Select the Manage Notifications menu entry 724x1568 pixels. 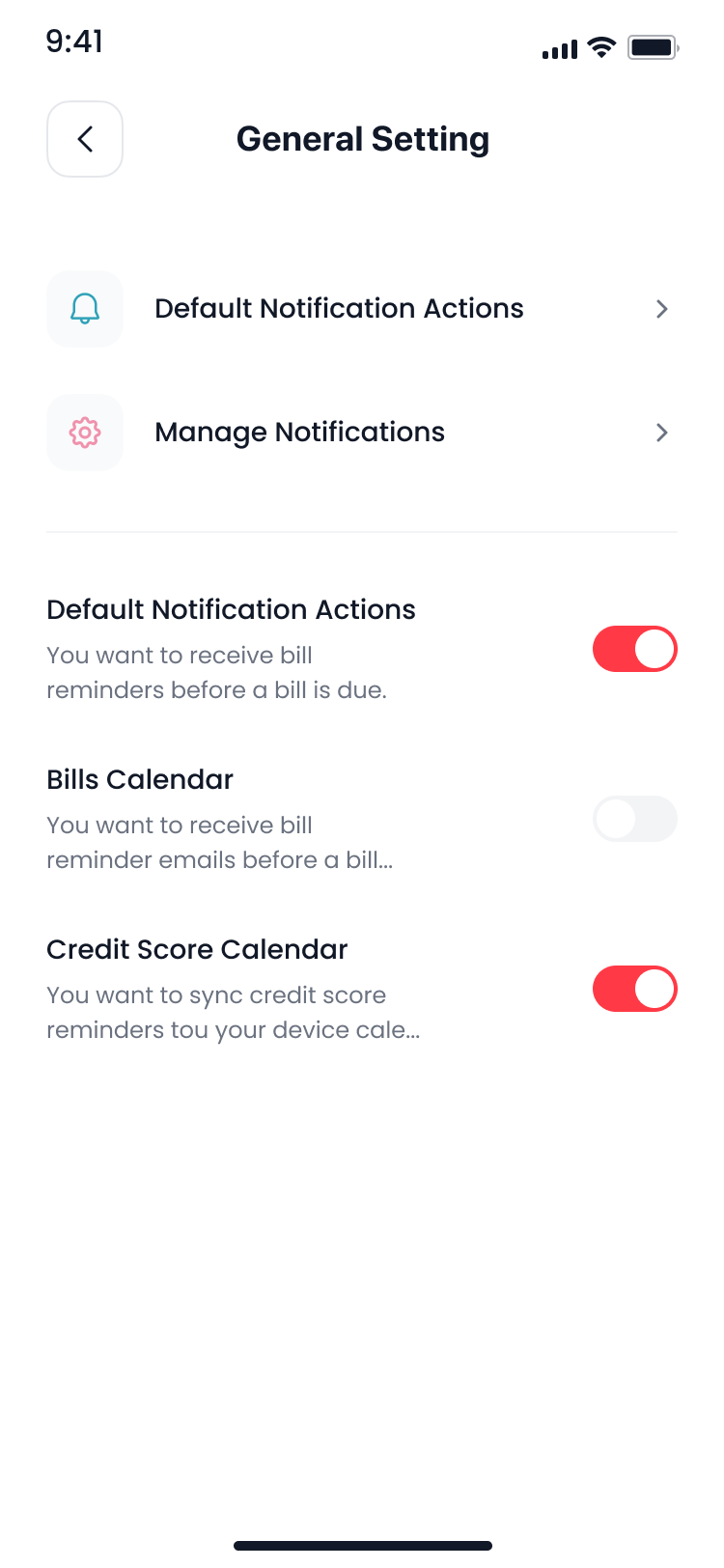(x=298, y=432)
